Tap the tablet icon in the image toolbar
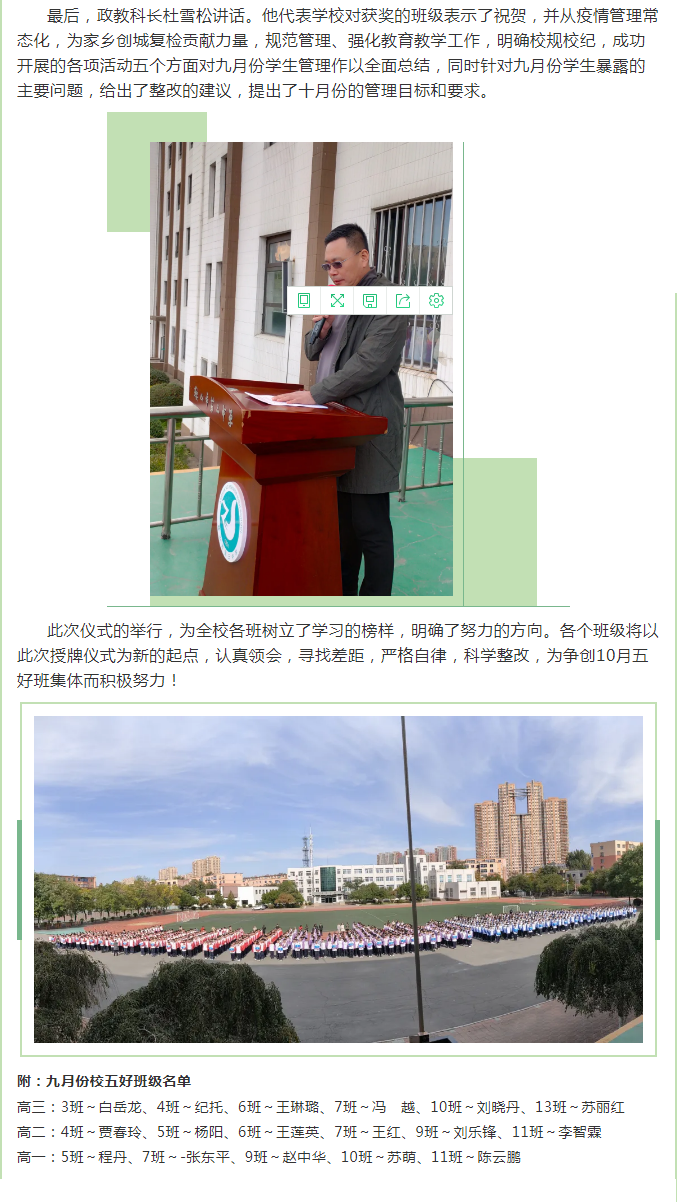The image size is (678, 1202). click(304, 300)
